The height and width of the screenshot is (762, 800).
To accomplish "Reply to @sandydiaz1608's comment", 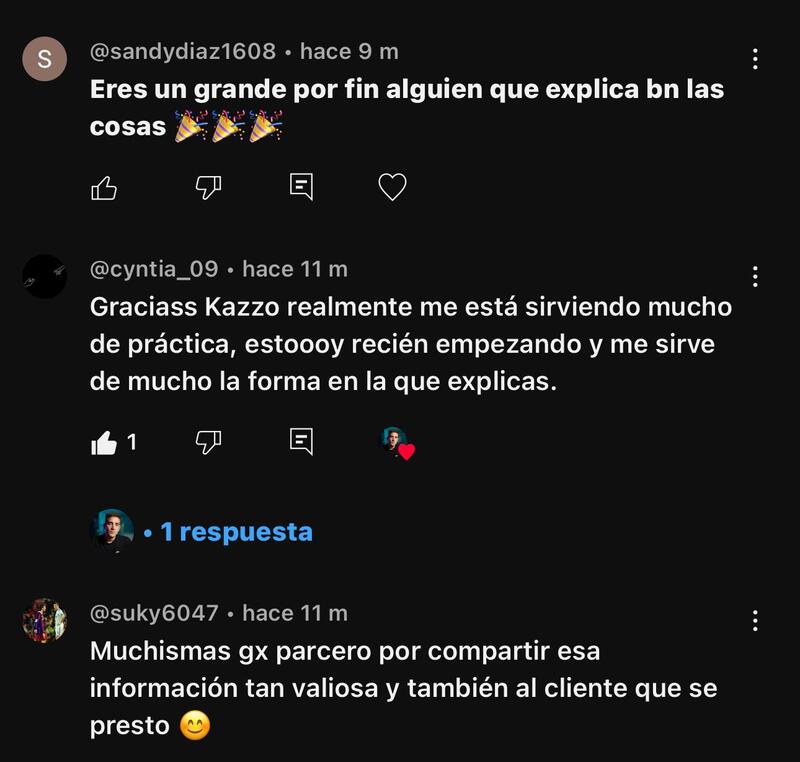I will coord(301,187).
